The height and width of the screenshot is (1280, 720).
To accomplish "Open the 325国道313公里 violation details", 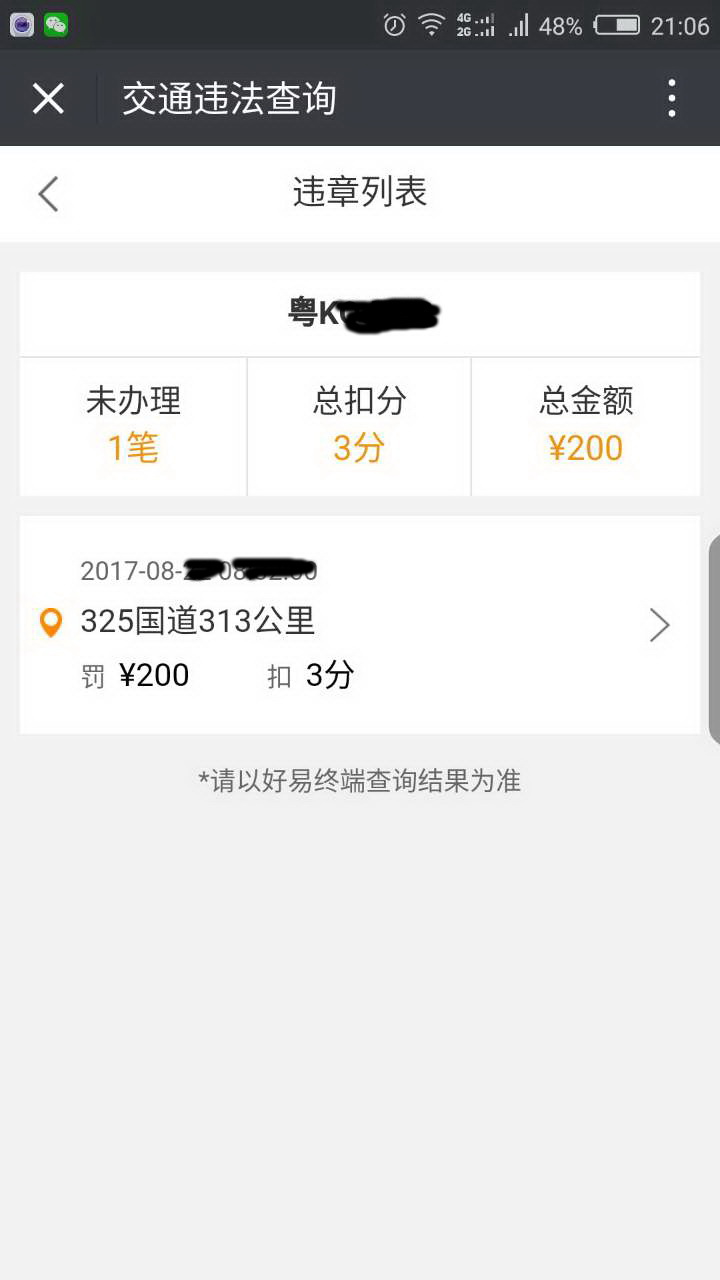I will tap(360, 625).
